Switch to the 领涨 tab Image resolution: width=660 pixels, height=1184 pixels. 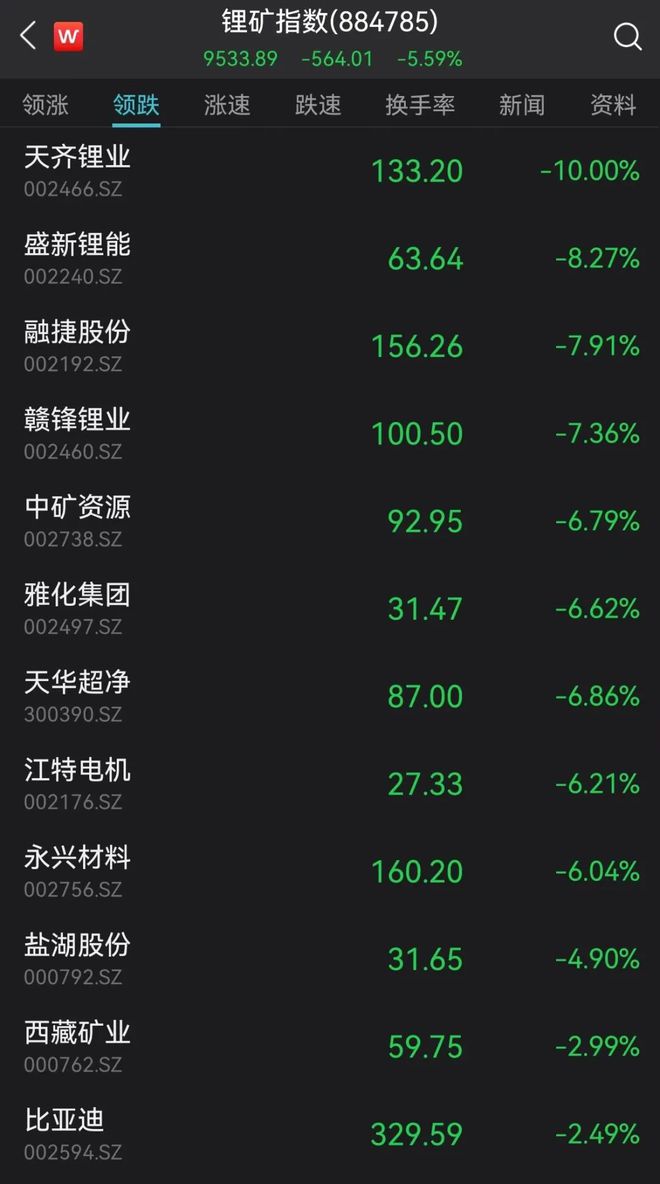(45, 104)
